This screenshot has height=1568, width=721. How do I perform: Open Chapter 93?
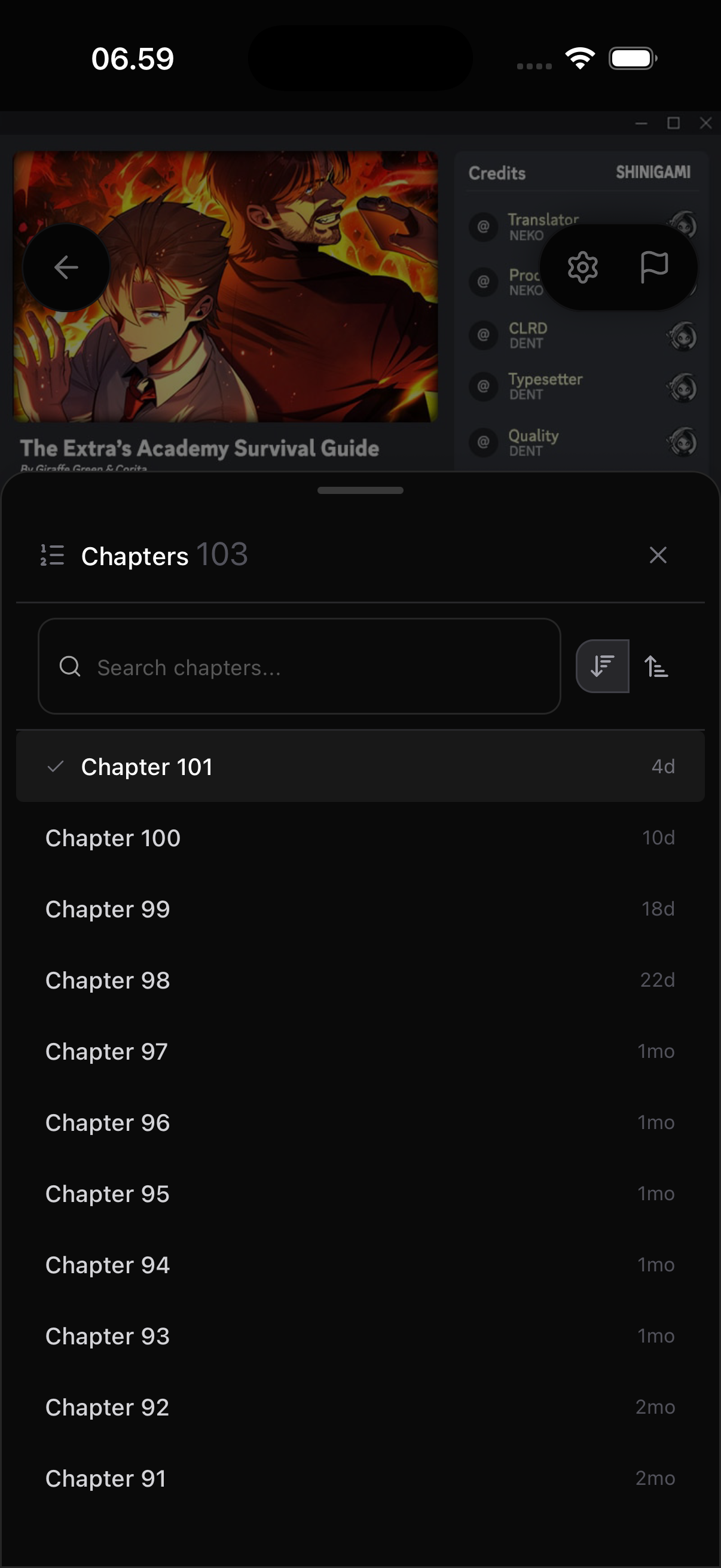[x=360, y=1337]
